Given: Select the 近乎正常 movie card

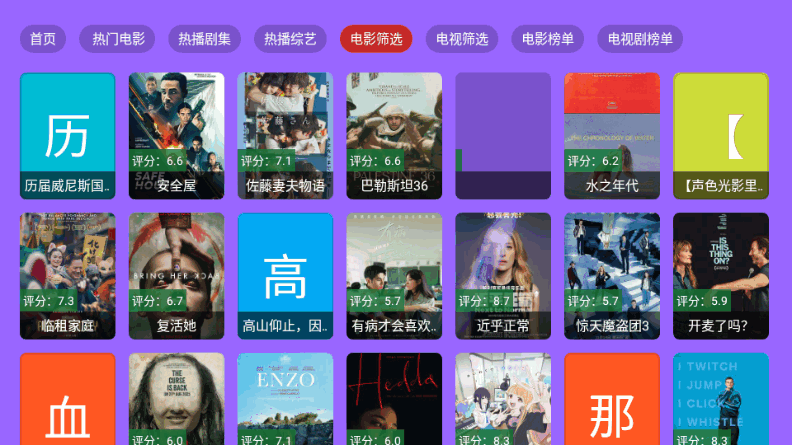Looking at the screenshot, I should click(503, 275).
